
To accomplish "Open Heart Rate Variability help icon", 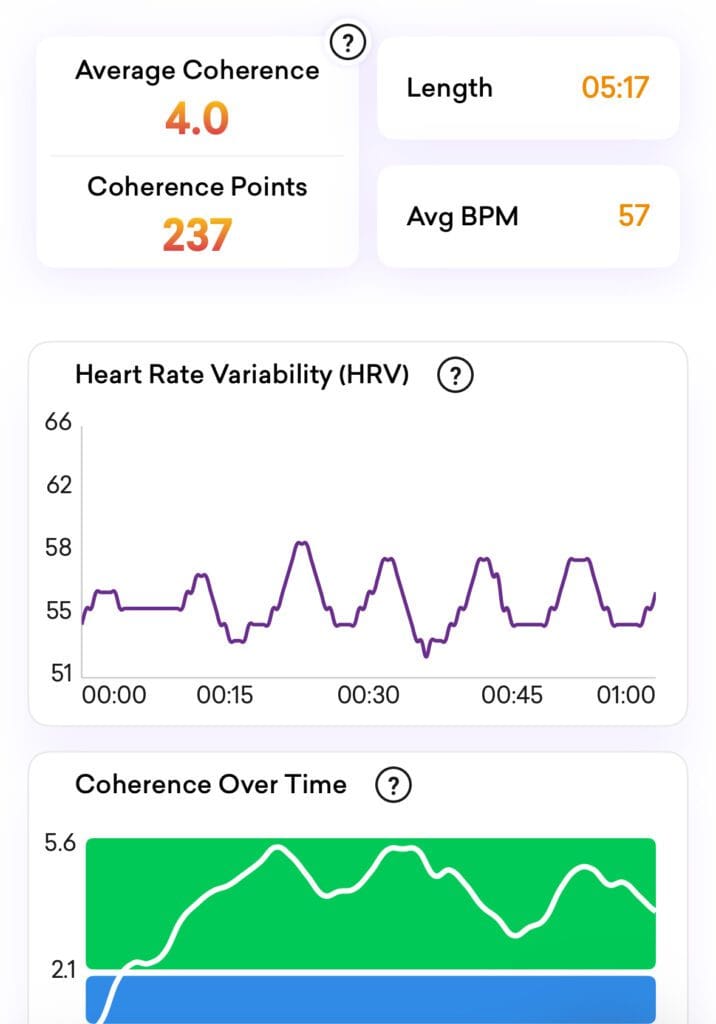I will coord(456,376).
